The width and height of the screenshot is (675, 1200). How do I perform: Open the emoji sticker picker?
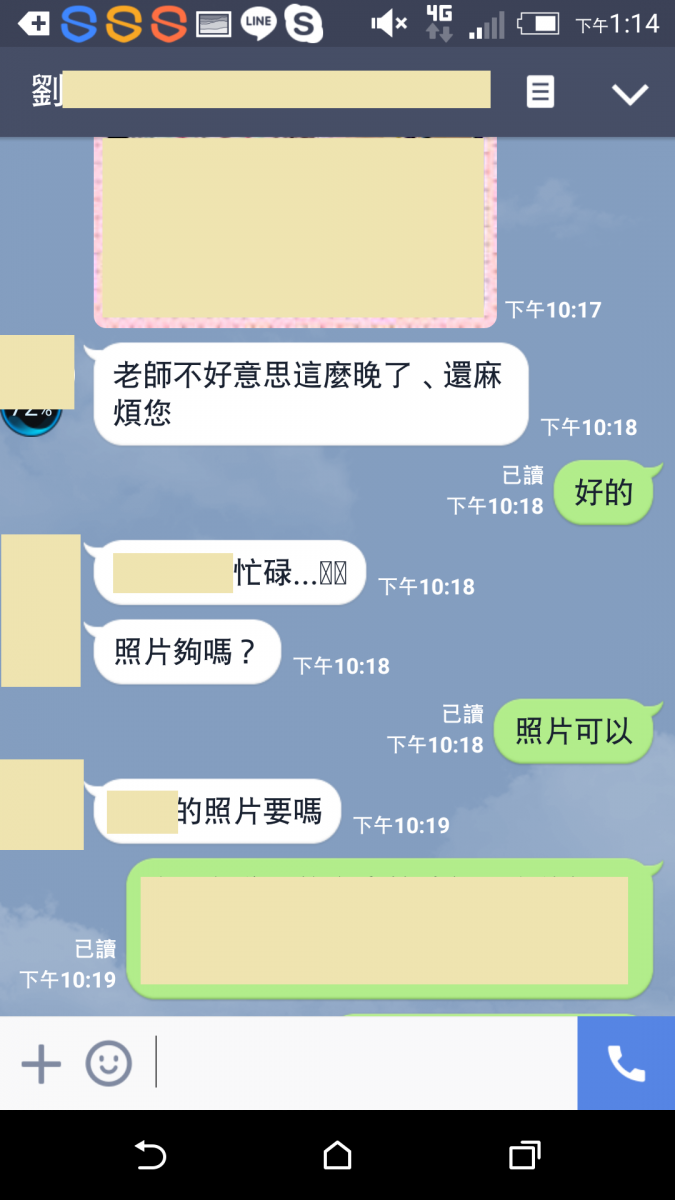(x=108, y=1064)
